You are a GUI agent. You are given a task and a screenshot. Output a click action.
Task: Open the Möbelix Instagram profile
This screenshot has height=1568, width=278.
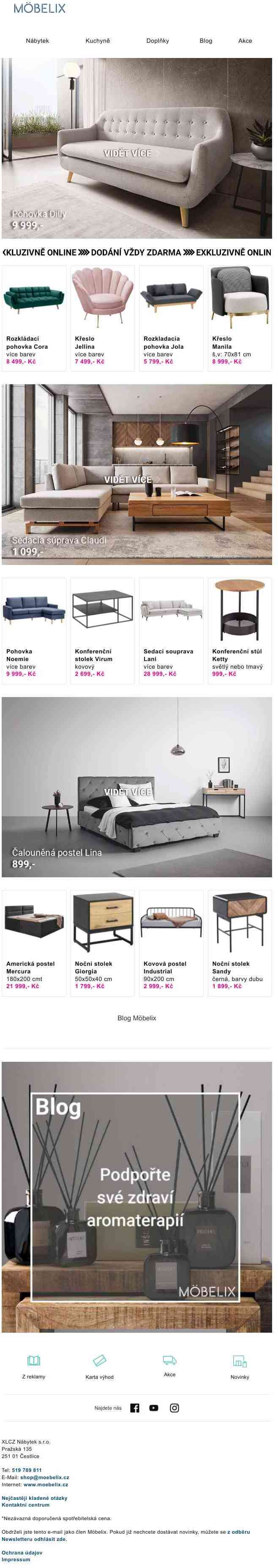[174, 1408]
